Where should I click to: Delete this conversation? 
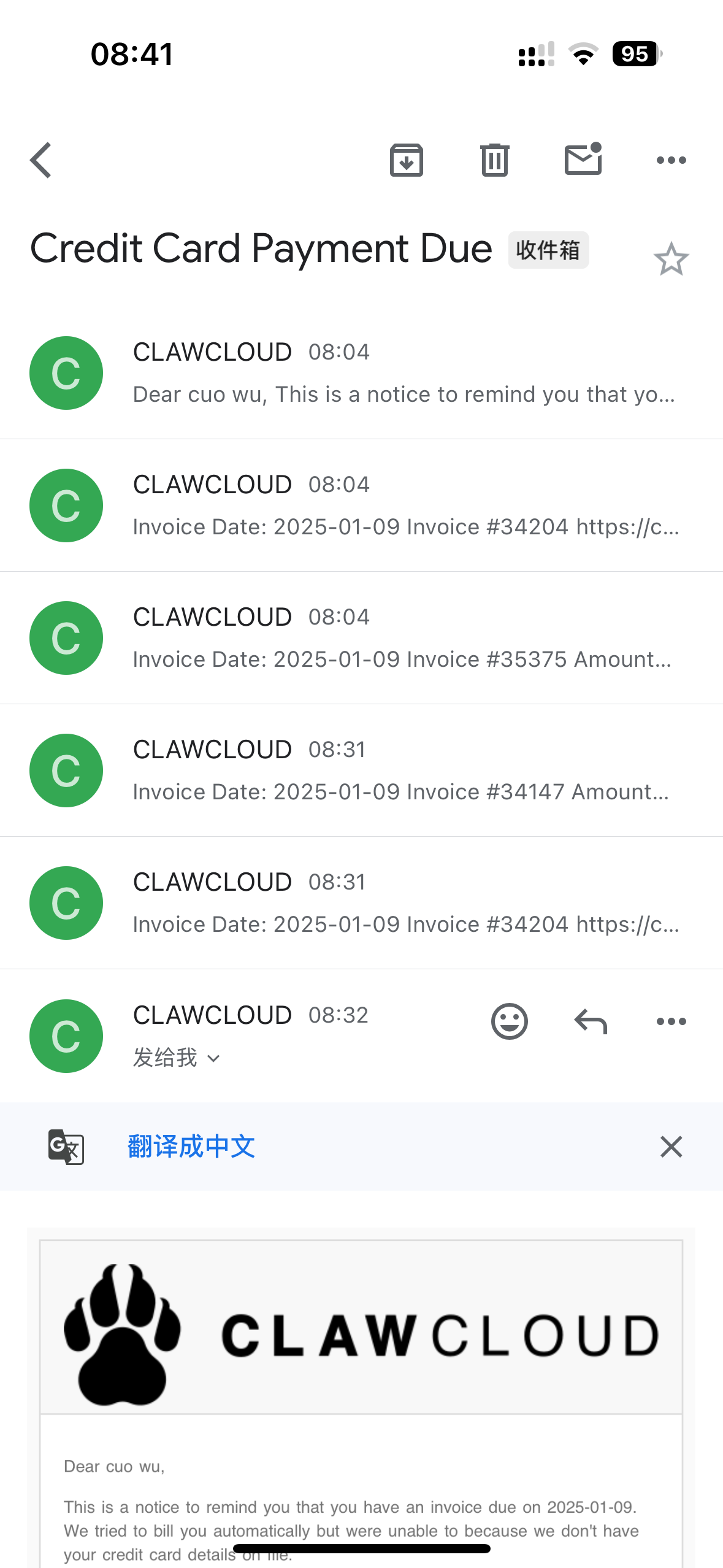coord(494,160)
